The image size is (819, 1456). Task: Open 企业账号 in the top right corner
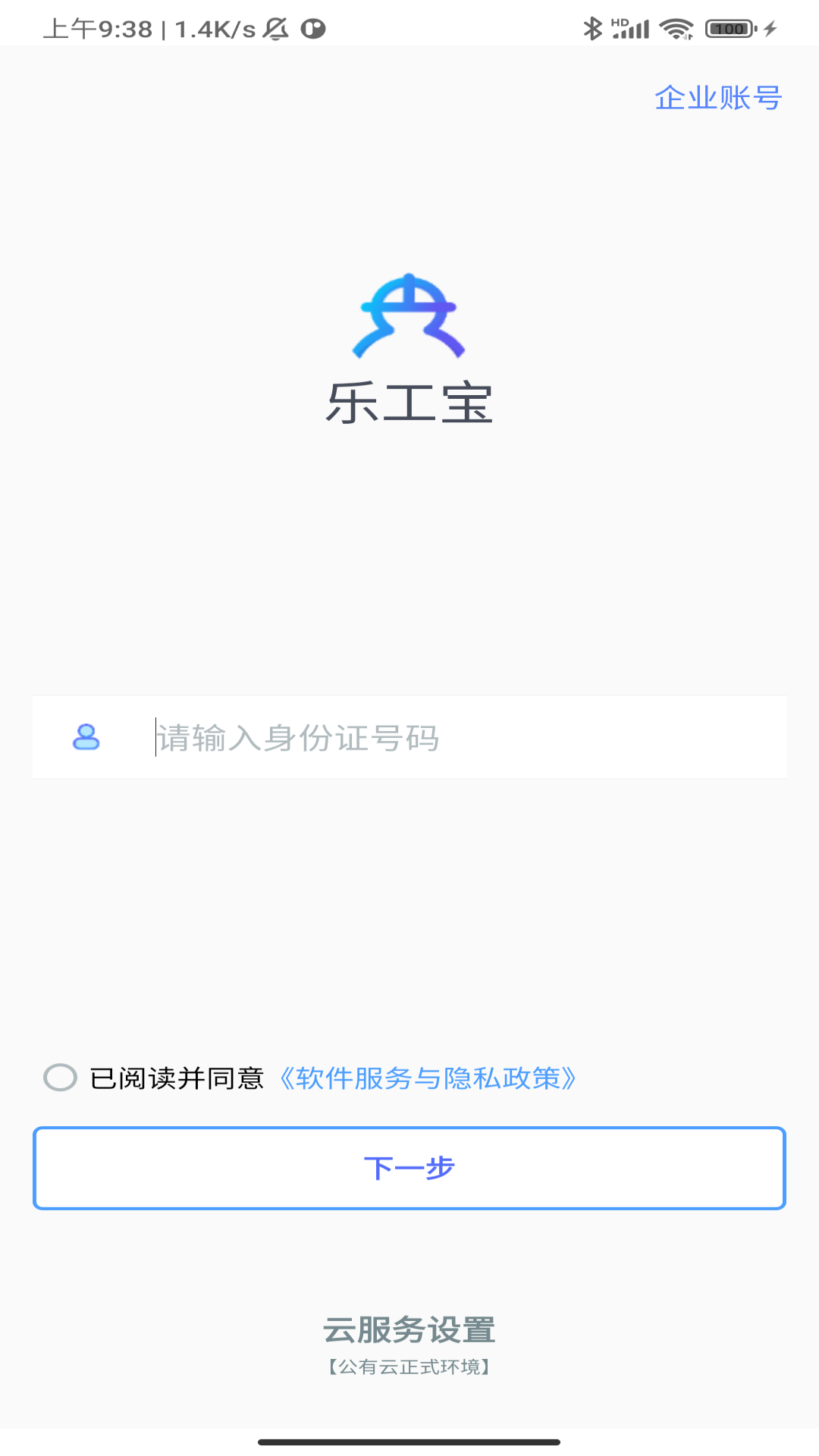point(717,98)
